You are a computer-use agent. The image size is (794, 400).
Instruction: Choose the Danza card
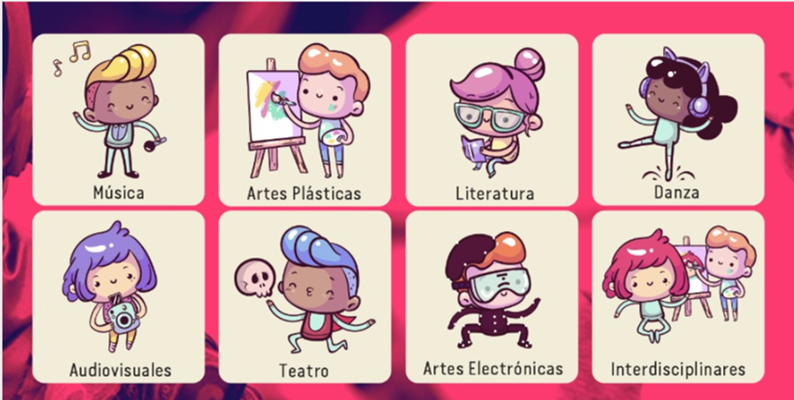(677, 119)
